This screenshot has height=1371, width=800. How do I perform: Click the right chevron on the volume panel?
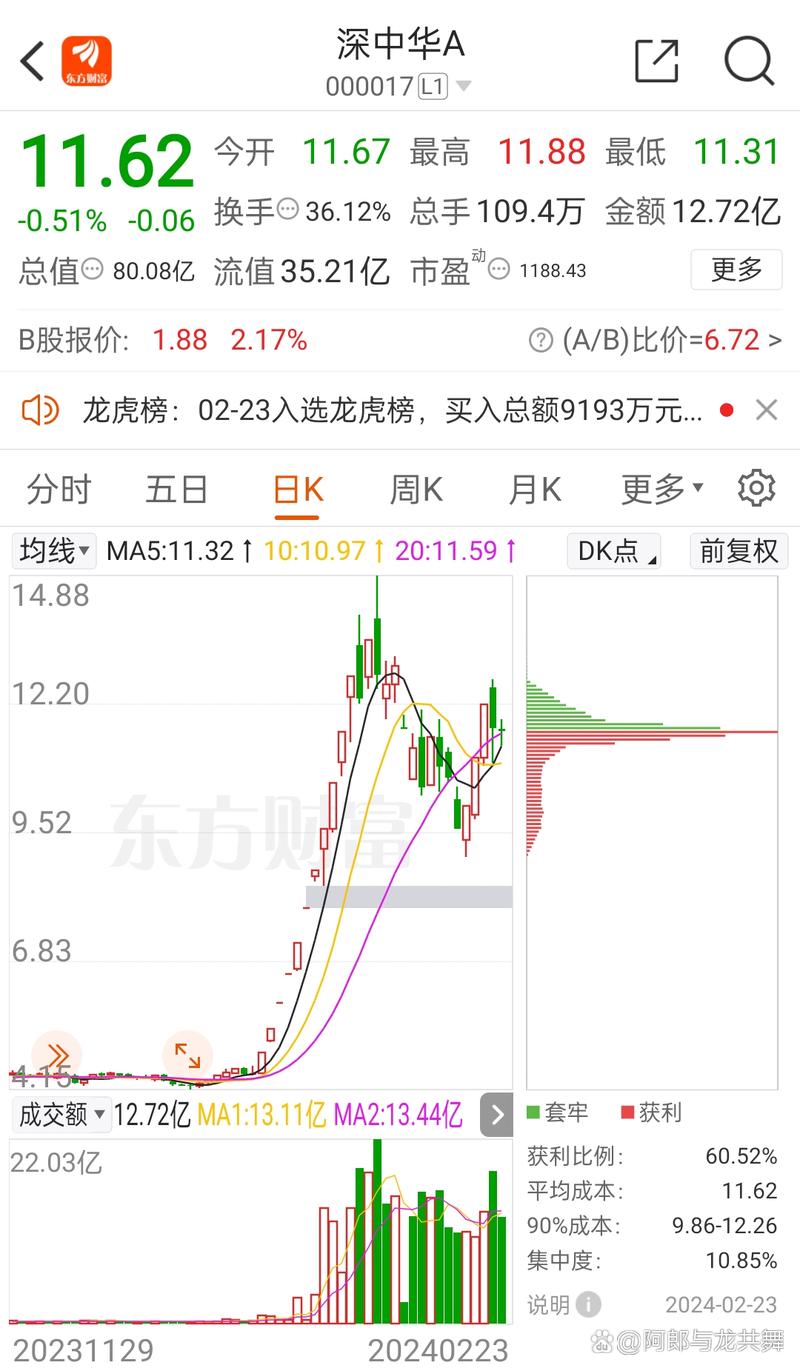pyautogui.click(x=496, y=1115)
